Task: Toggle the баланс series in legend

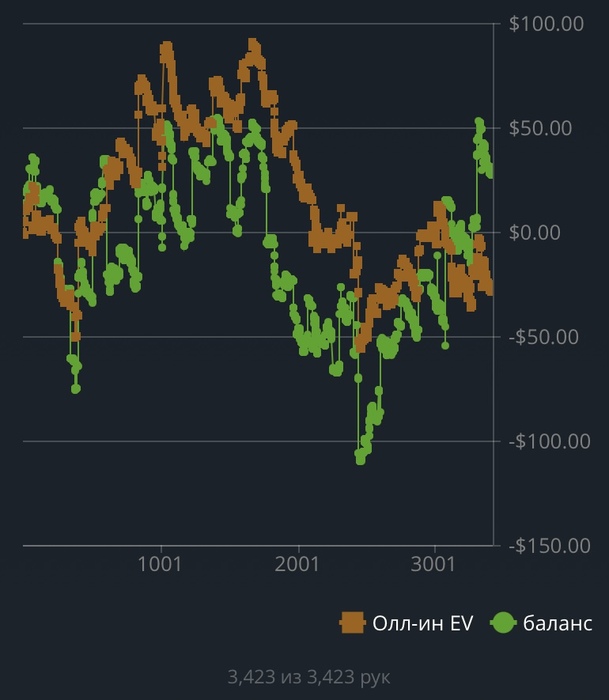Action: pos(542,623)
